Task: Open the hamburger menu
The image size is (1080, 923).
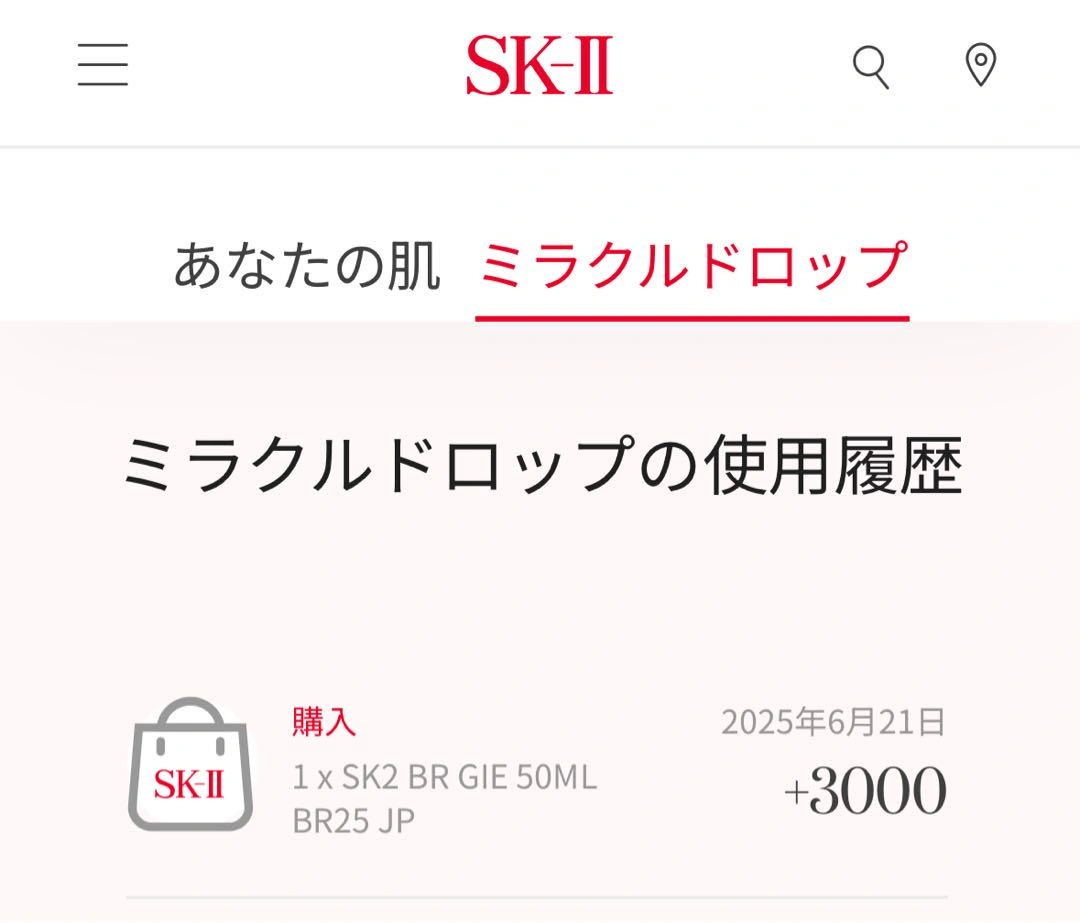Action: 103,65
